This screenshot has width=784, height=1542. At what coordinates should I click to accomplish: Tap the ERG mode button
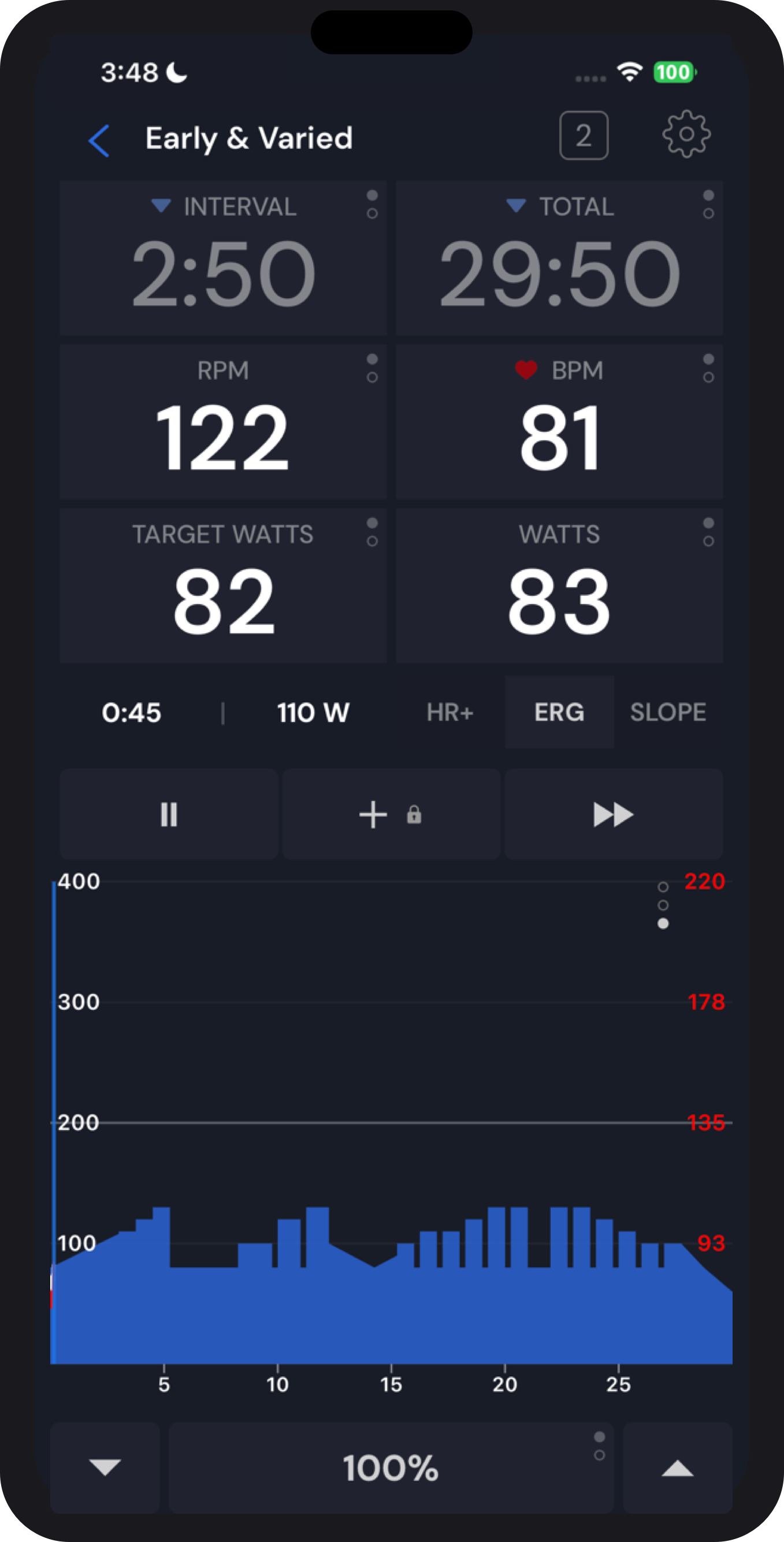559,712
